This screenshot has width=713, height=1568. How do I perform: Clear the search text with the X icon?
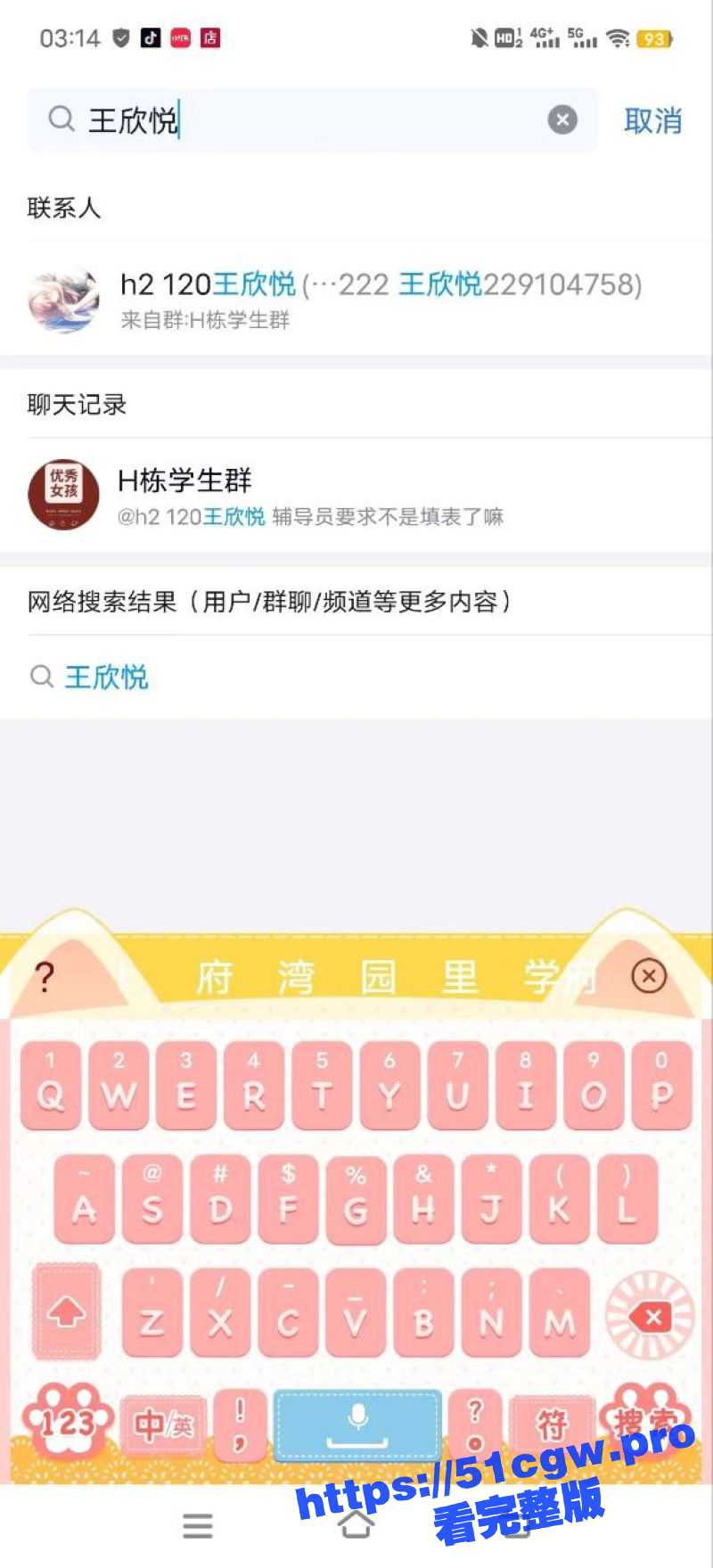click(561, 119)
